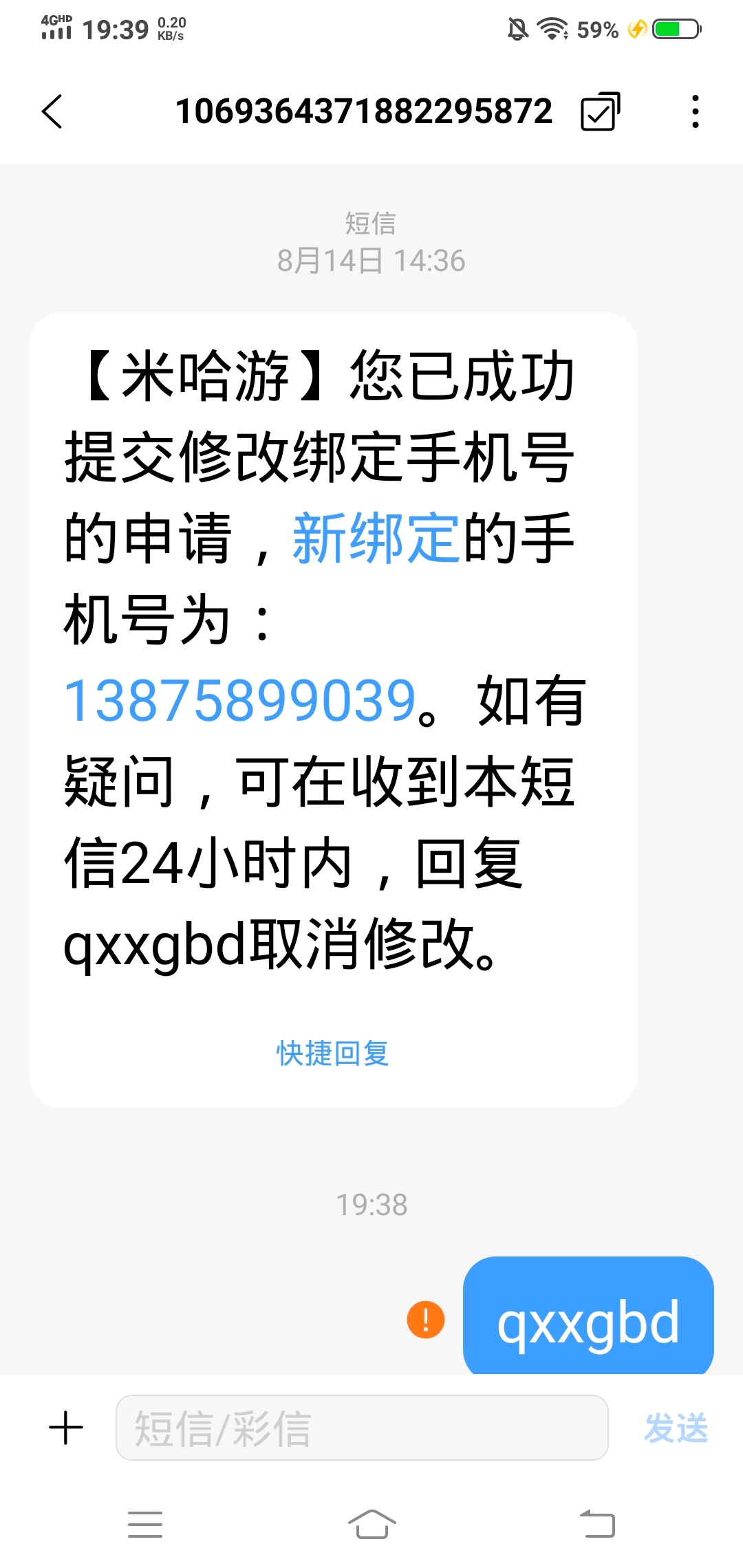
Task: Tap the back arrow to exit conversation
Action: coord(52,111)
